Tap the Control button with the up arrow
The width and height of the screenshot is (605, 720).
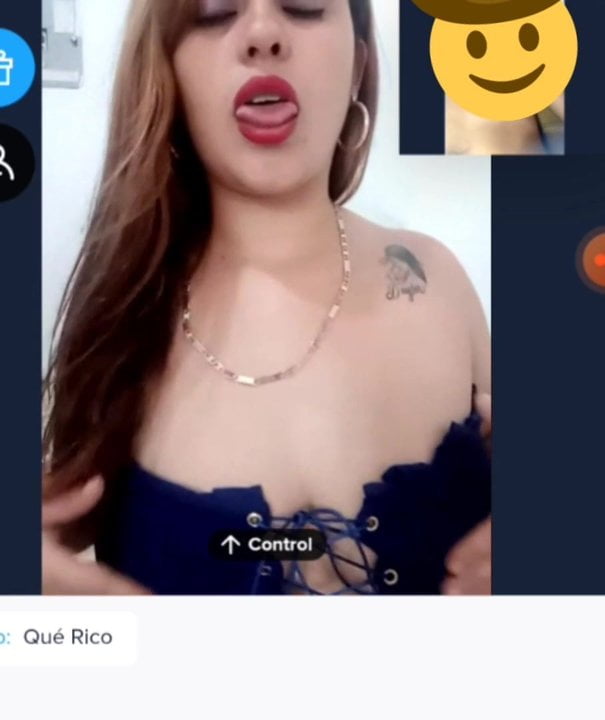267,545
